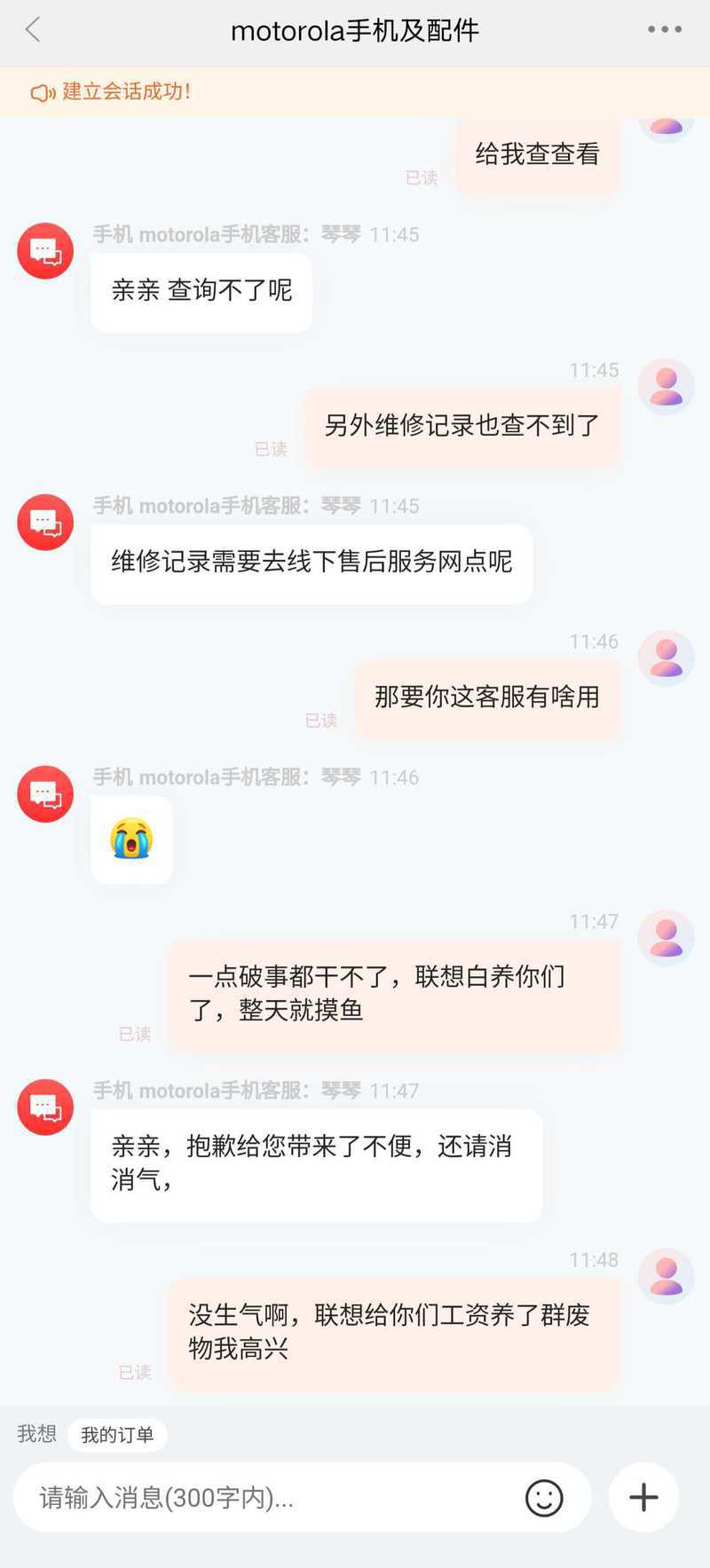Tap the motorola客服 avatar beside 亲亲 查询不了呢
Viewport: 710px width, 1568px height.
pyautogui.click(x=45, y=251)
